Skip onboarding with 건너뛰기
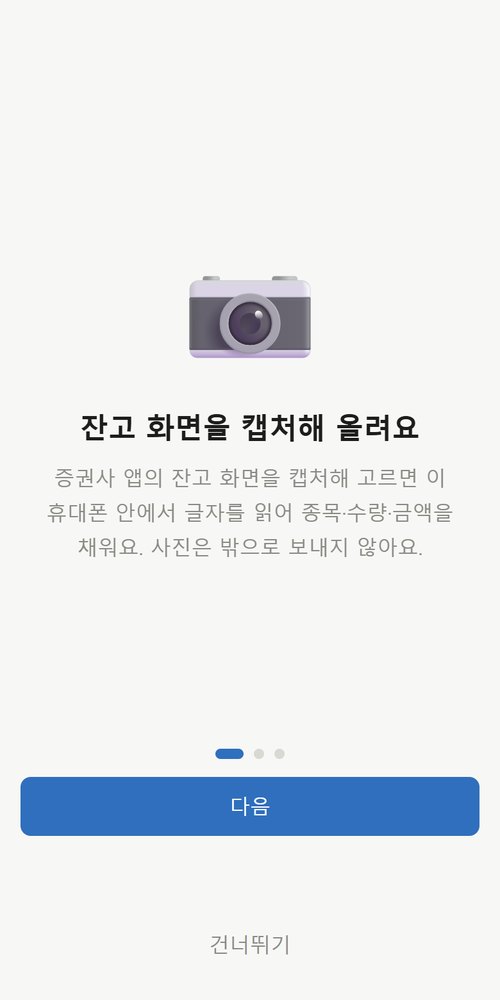 [250, 945]
